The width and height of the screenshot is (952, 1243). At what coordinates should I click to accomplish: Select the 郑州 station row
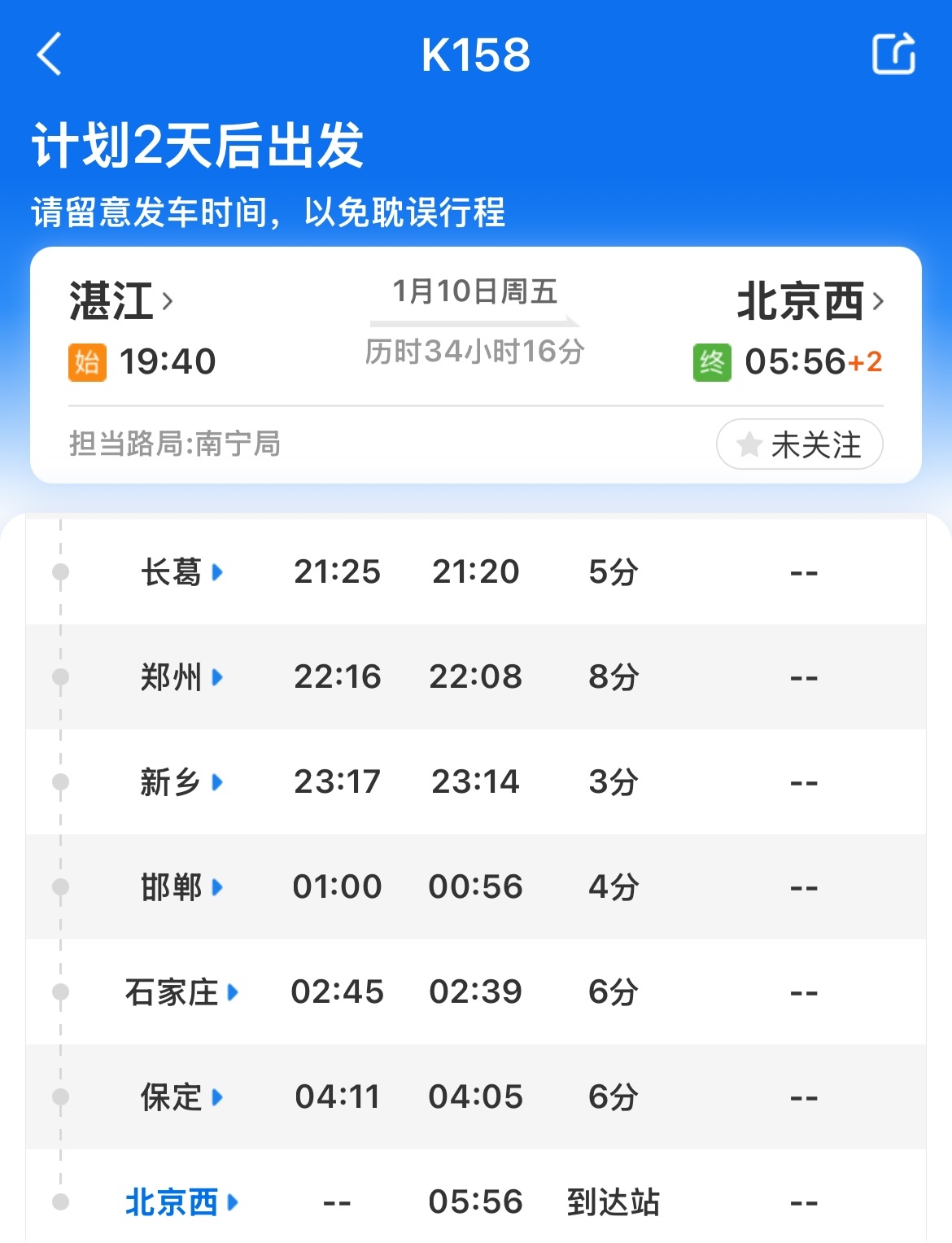coord(181,677)
